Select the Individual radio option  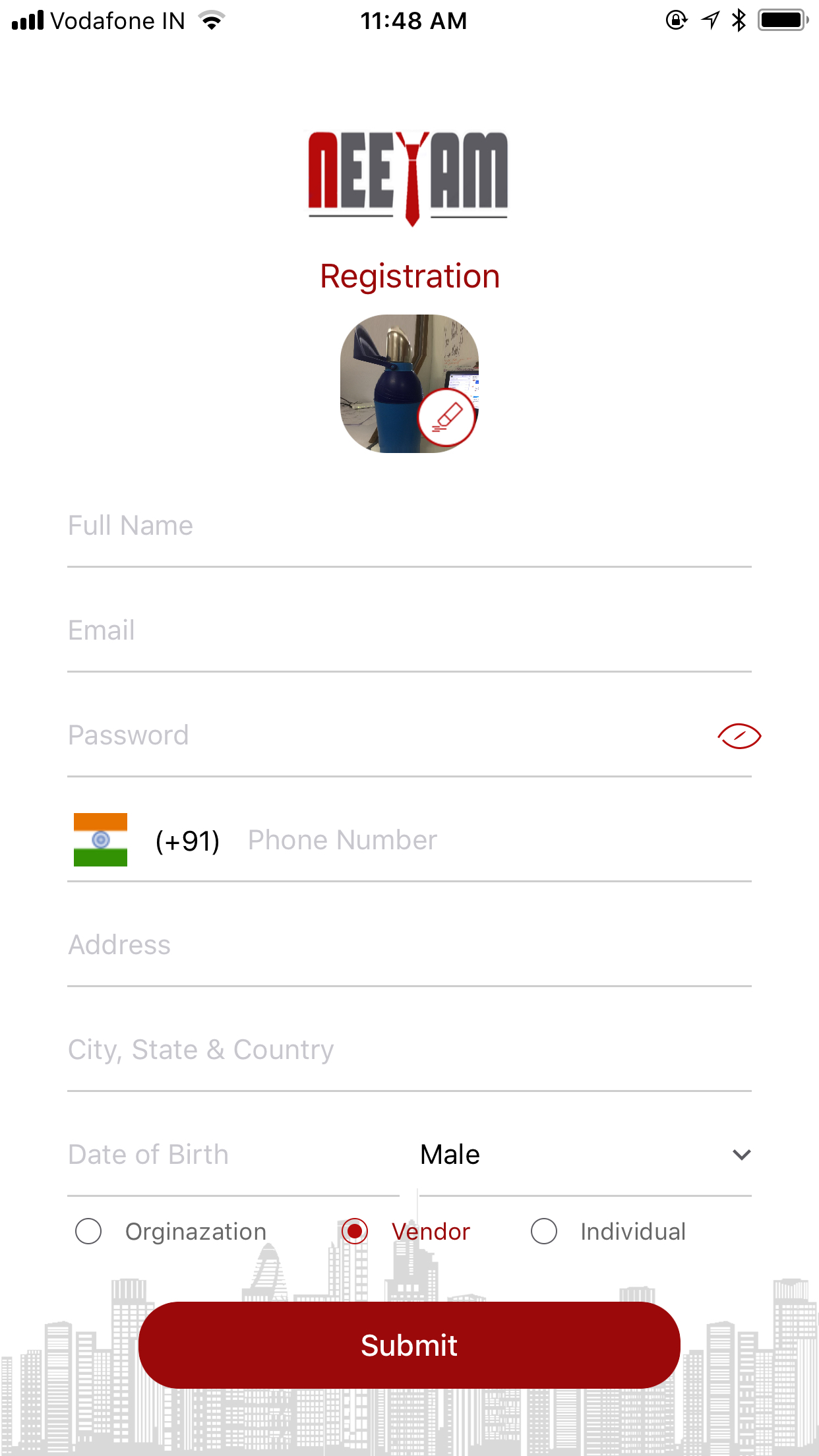(544, 1231)
